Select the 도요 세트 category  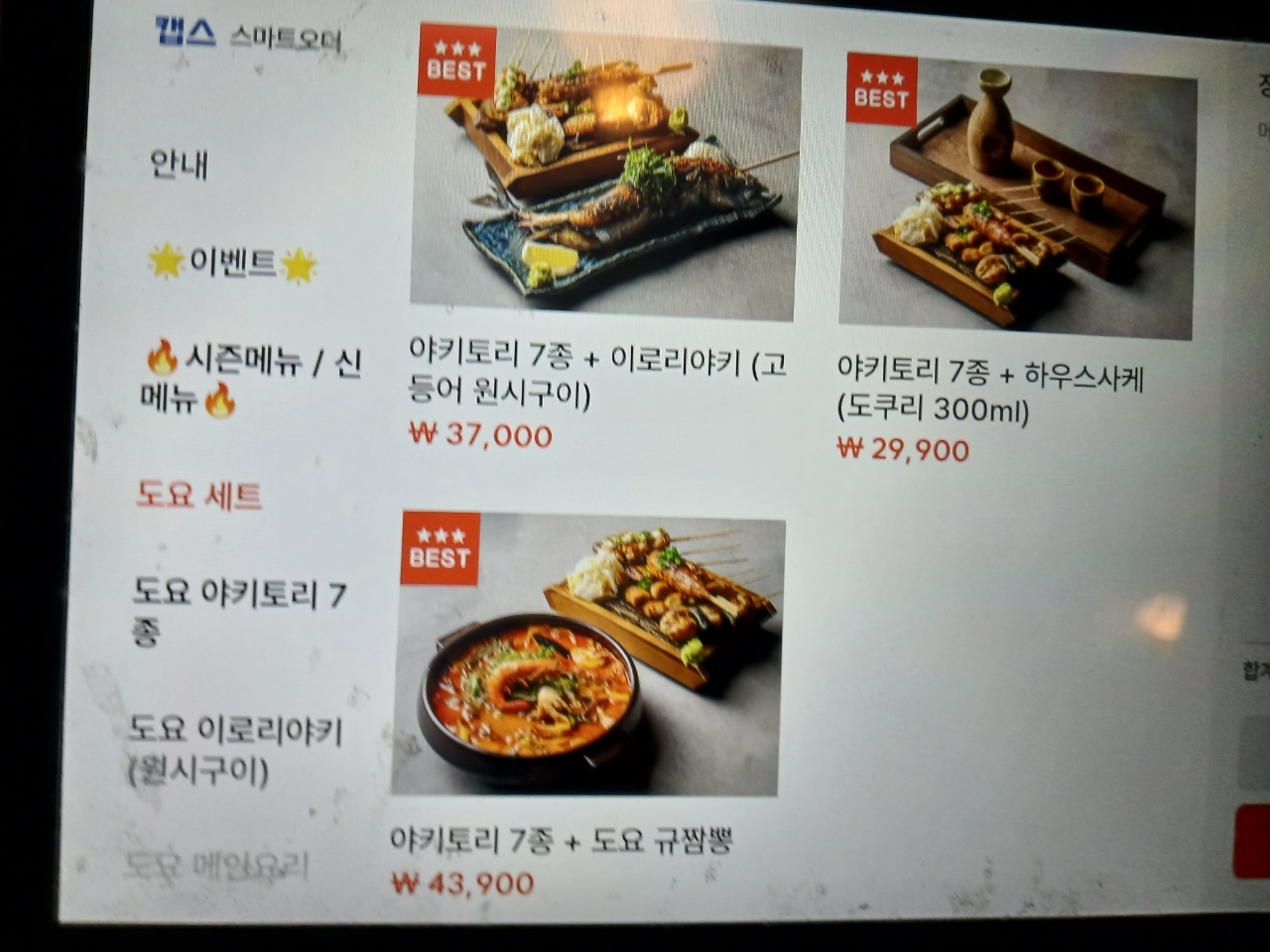pos(199,494)
